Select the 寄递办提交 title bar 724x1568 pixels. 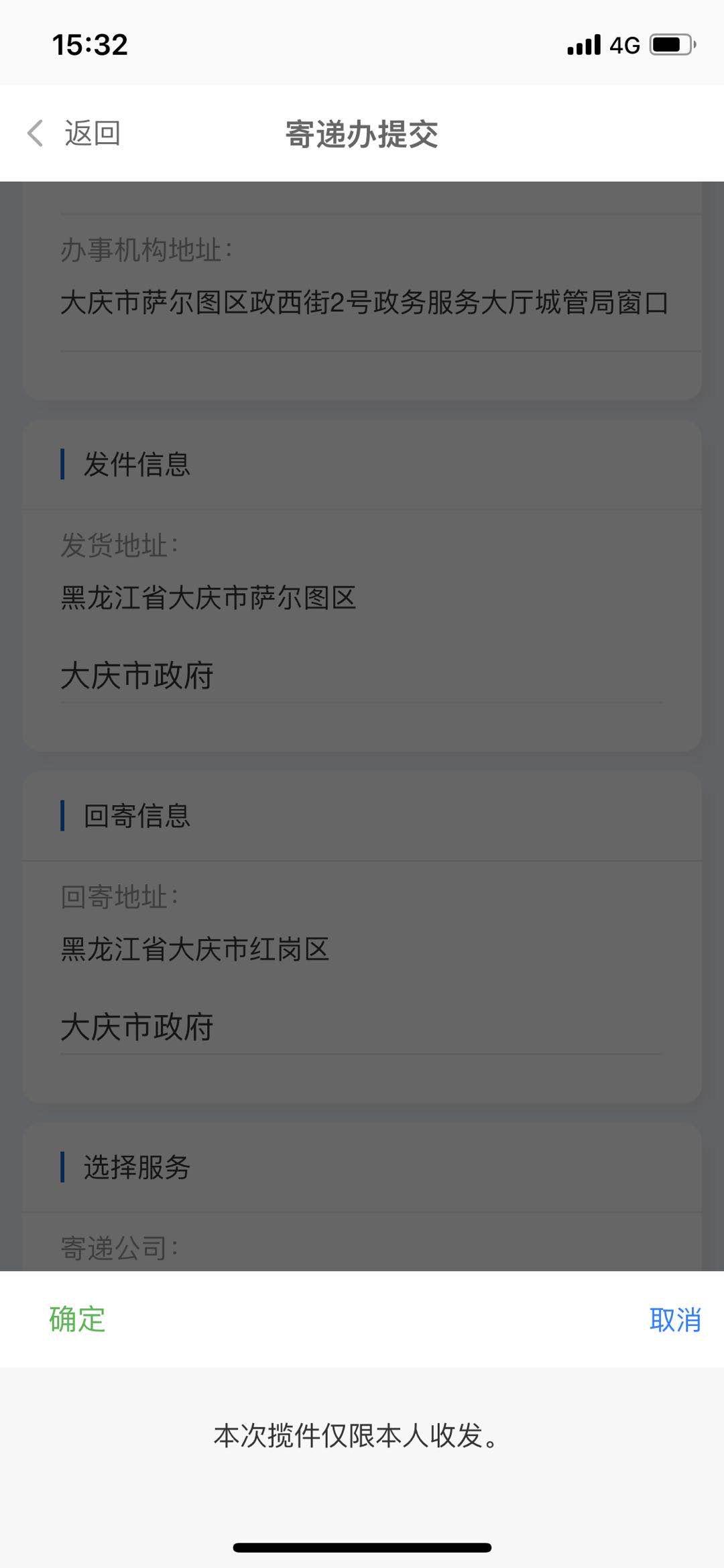click(x=362, y=134)
